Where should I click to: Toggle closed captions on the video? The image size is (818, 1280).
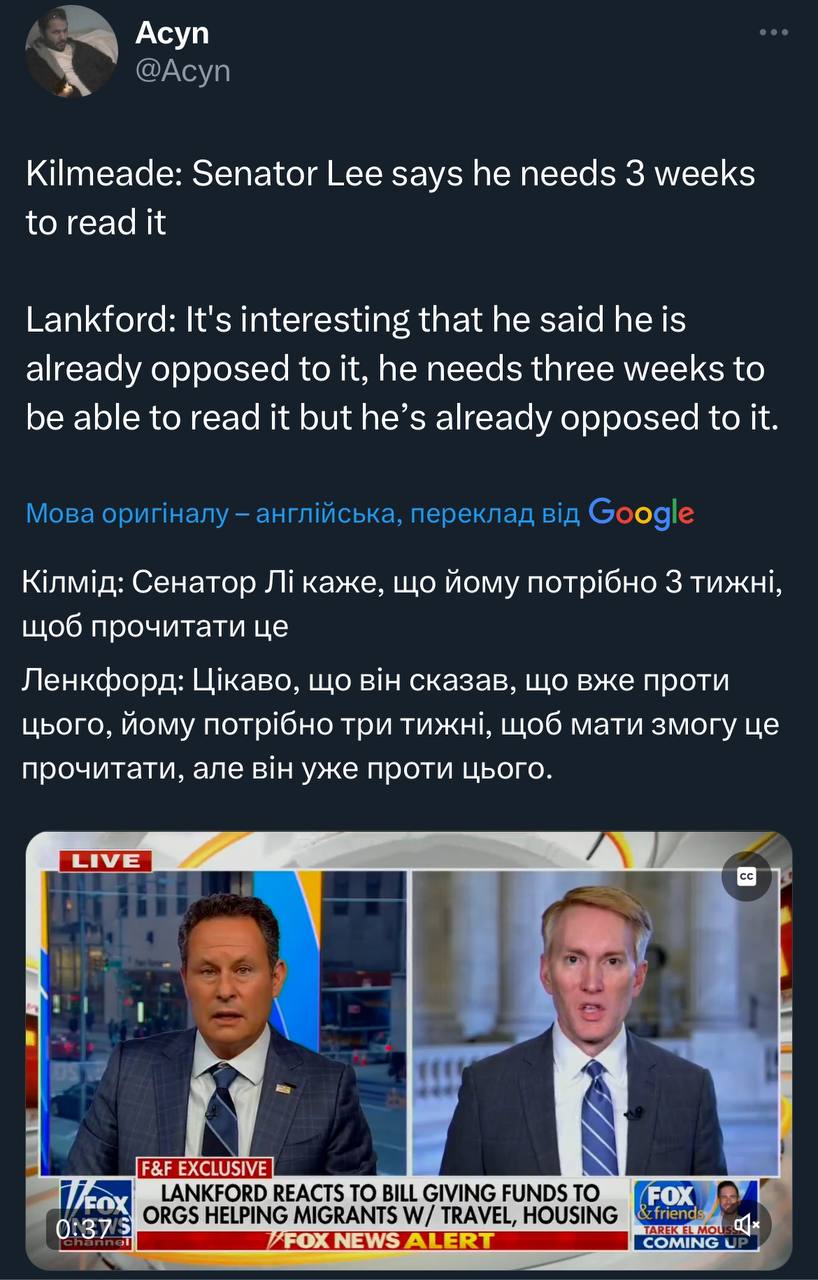(x=747, y=876)
